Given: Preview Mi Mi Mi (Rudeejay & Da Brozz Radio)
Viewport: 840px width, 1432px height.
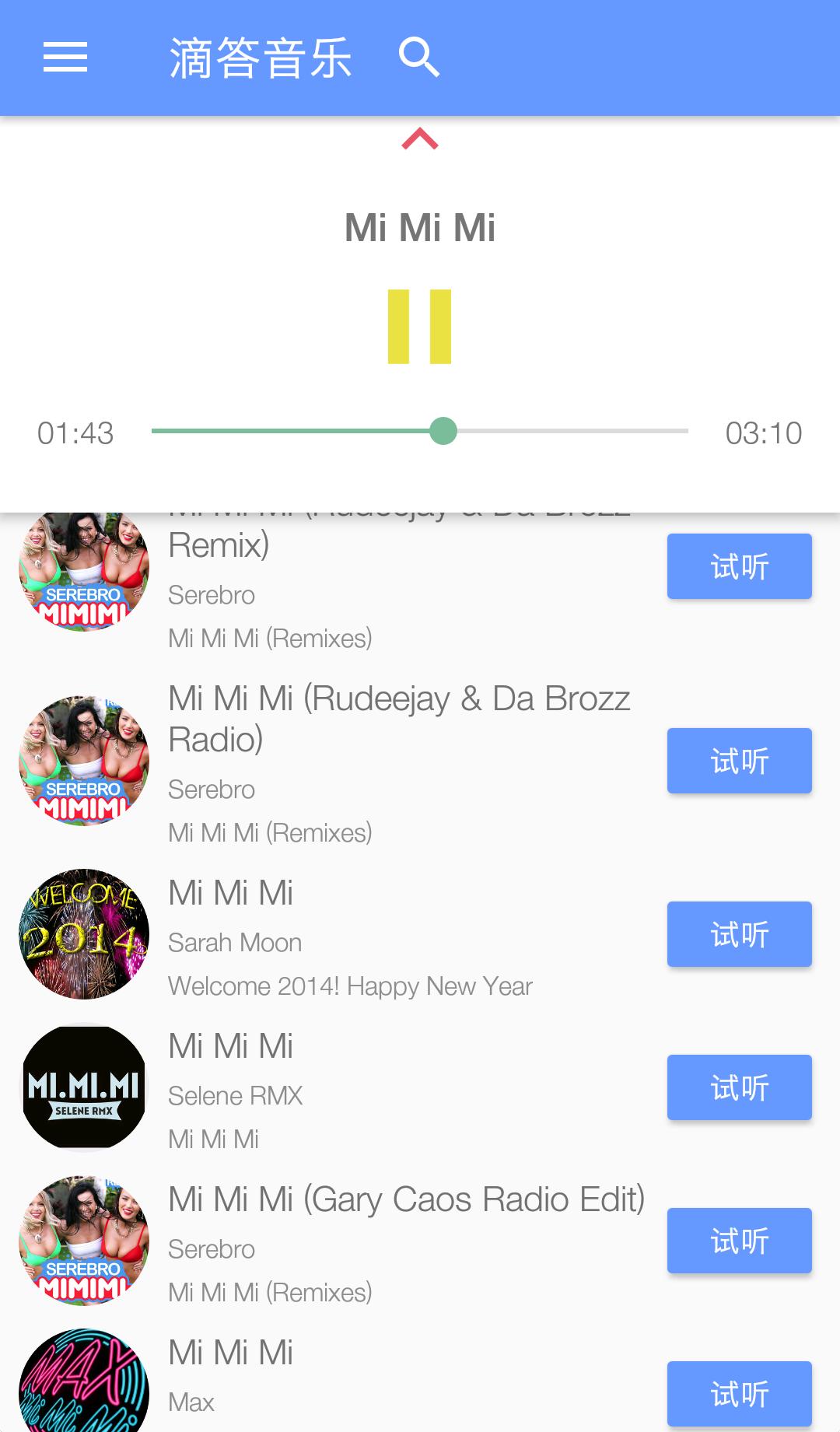Looking at the screenshot, I should click(738, 762).
